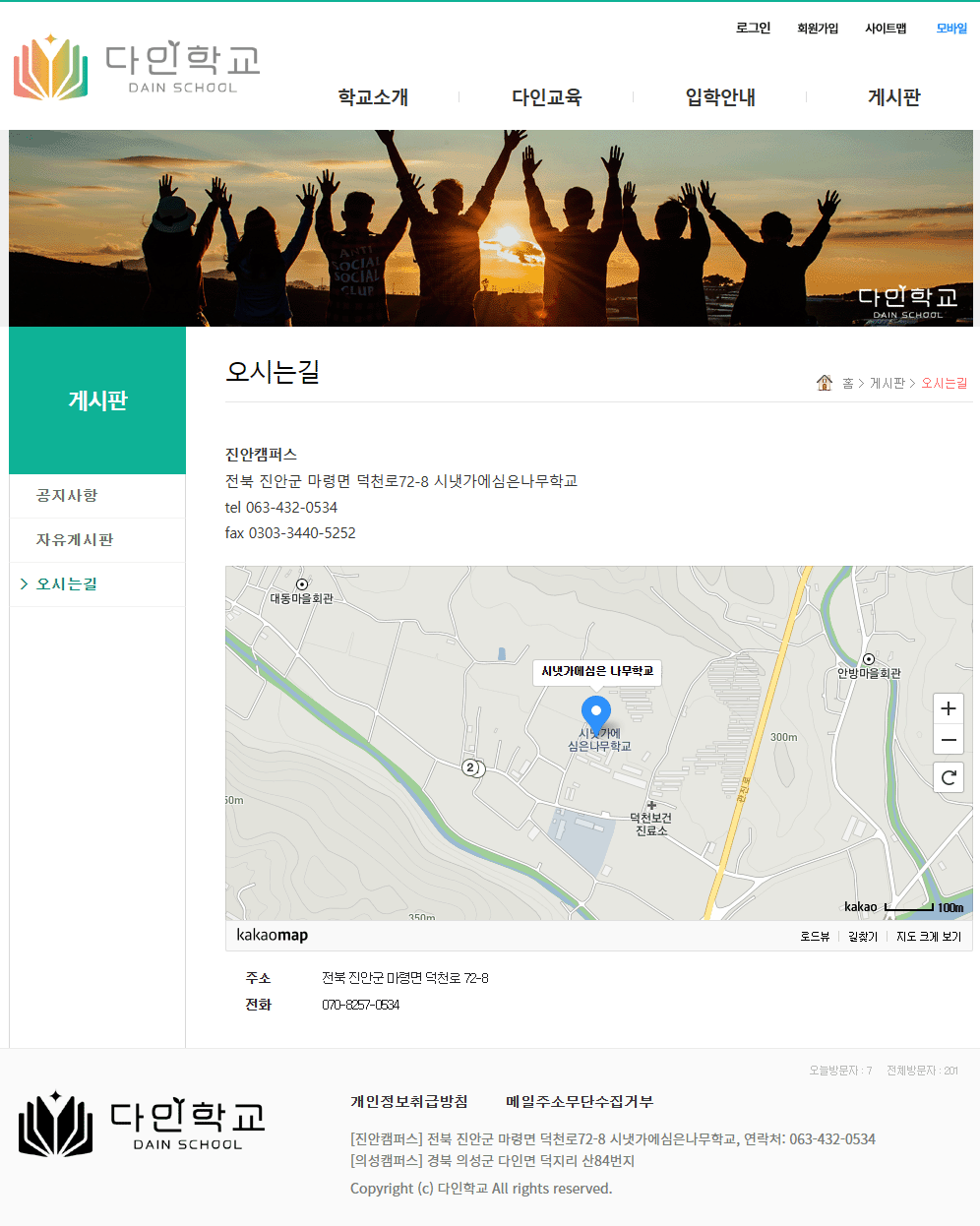This screenshot has height=1226, width=980.
Task: Zoom out on the map
Action: pyautogui.click(x=949, y=740)
